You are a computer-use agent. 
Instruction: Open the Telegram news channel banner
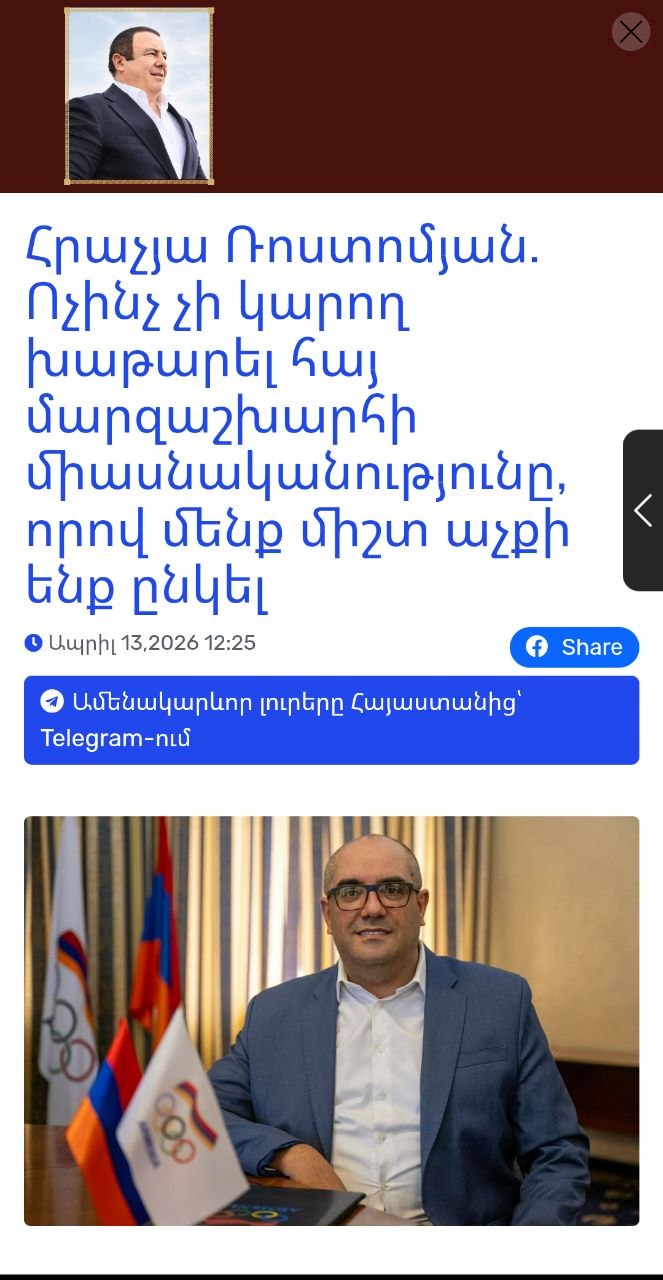click(331, 720)
